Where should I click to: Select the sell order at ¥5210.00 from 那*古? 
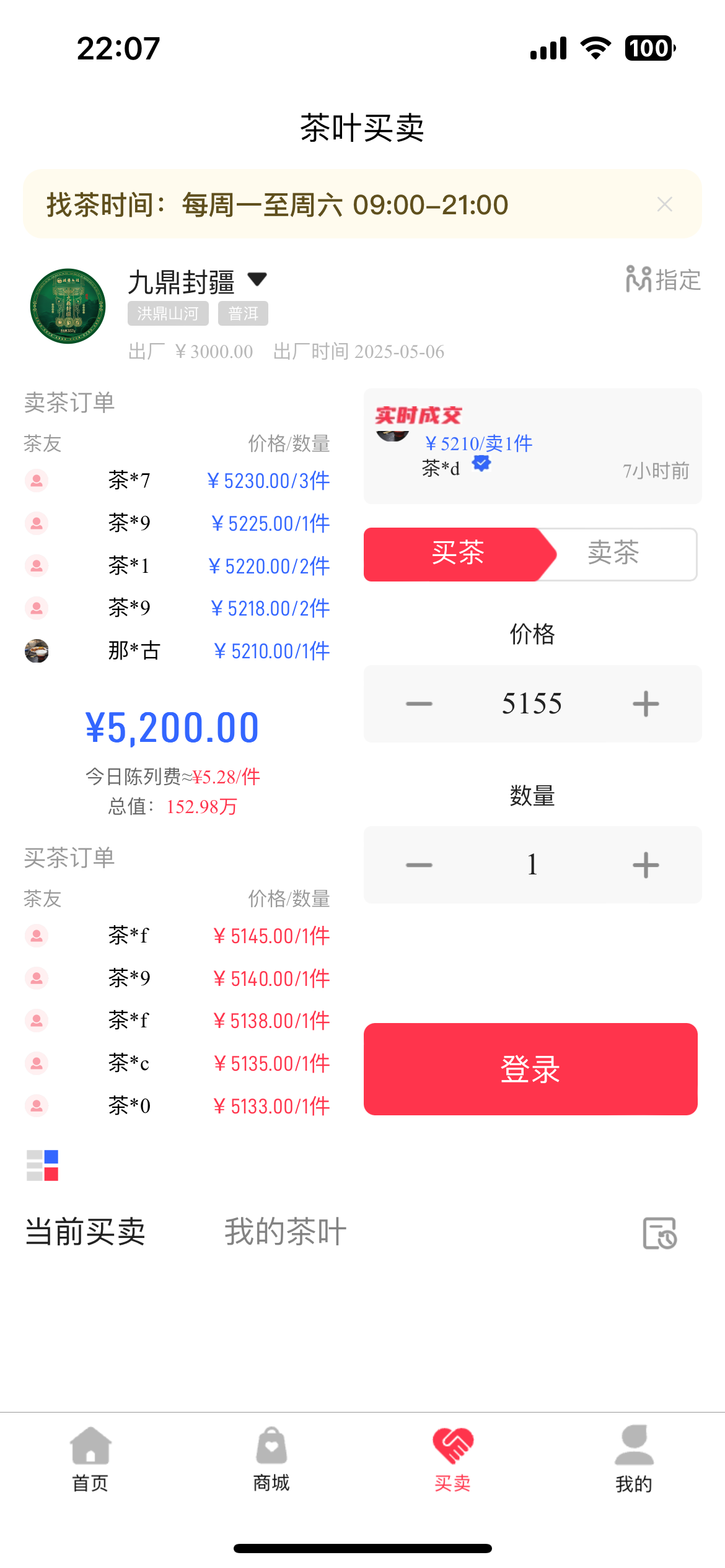pyautogui.click(x=177, y=651)
